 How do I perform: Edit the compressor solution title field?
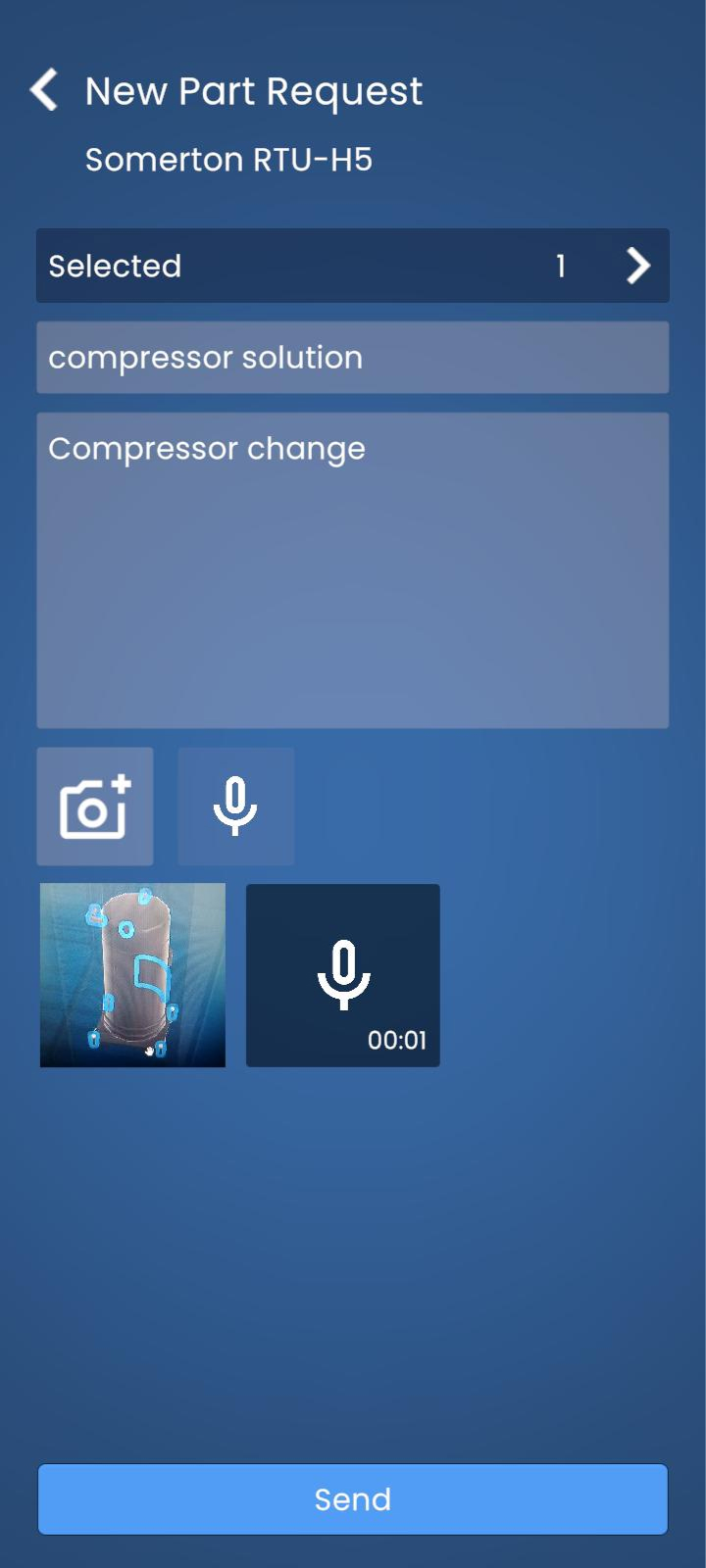pyautogui.click(x=353, y=358)
